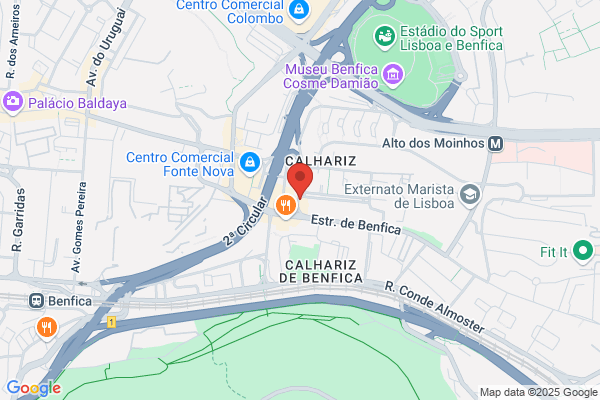Tap the Palácio Baldaya camera marker
600x400 pixels.
tap(13, 103)
